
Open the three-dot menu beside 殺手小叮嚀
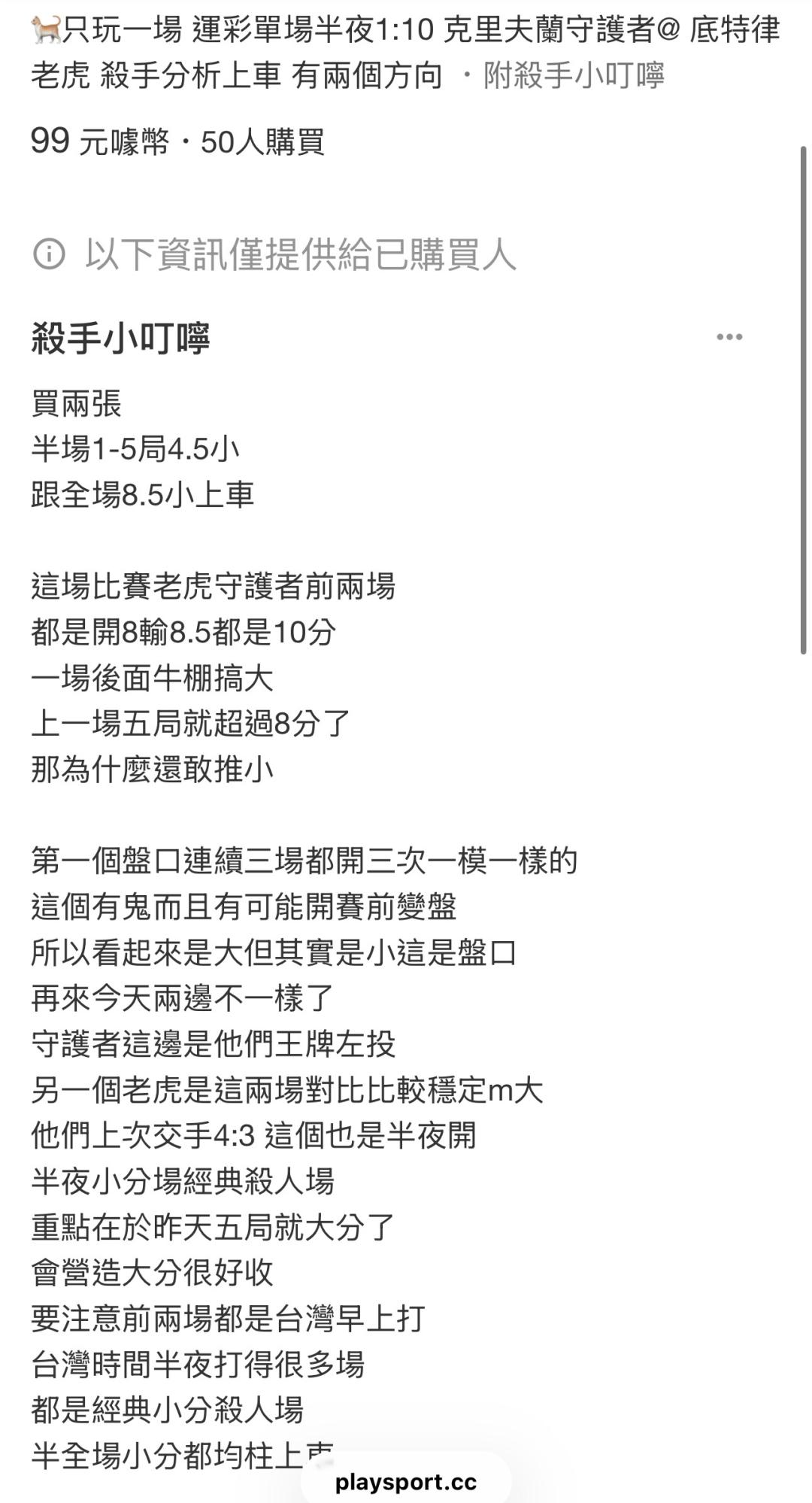(729, 337)
